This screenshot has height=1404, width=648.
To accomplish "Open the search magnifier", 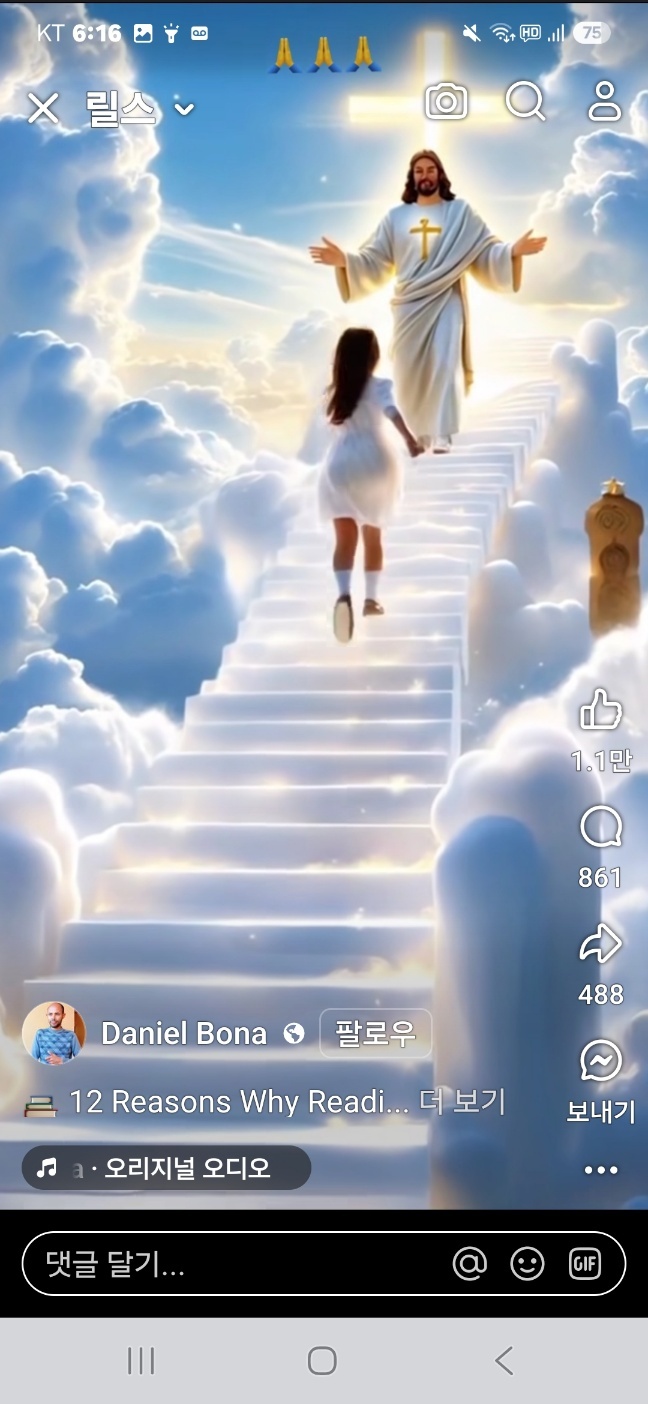I will tap(525, 101).
